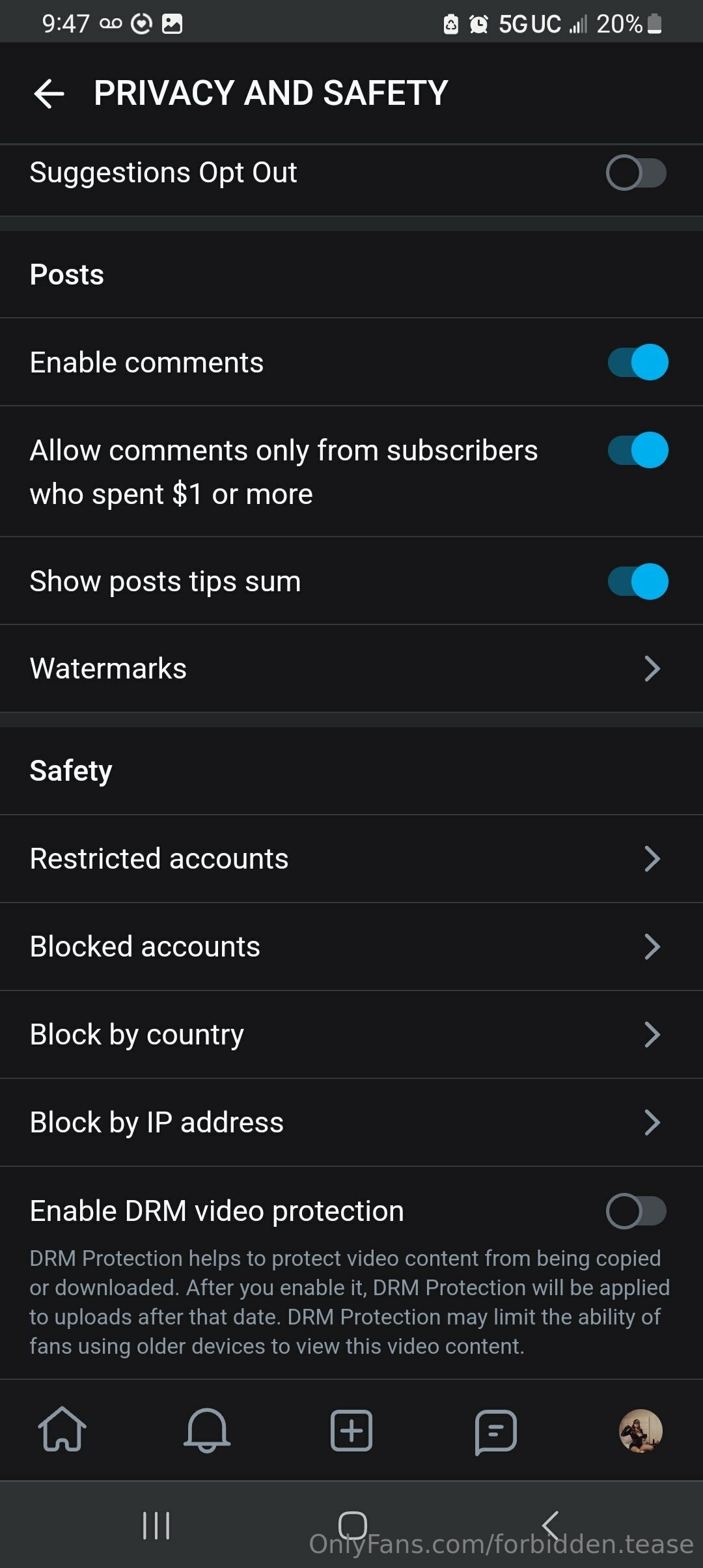The image size is (703, 1568).
Task: Open Restricted accounts
Action: [x=351, y=859]
